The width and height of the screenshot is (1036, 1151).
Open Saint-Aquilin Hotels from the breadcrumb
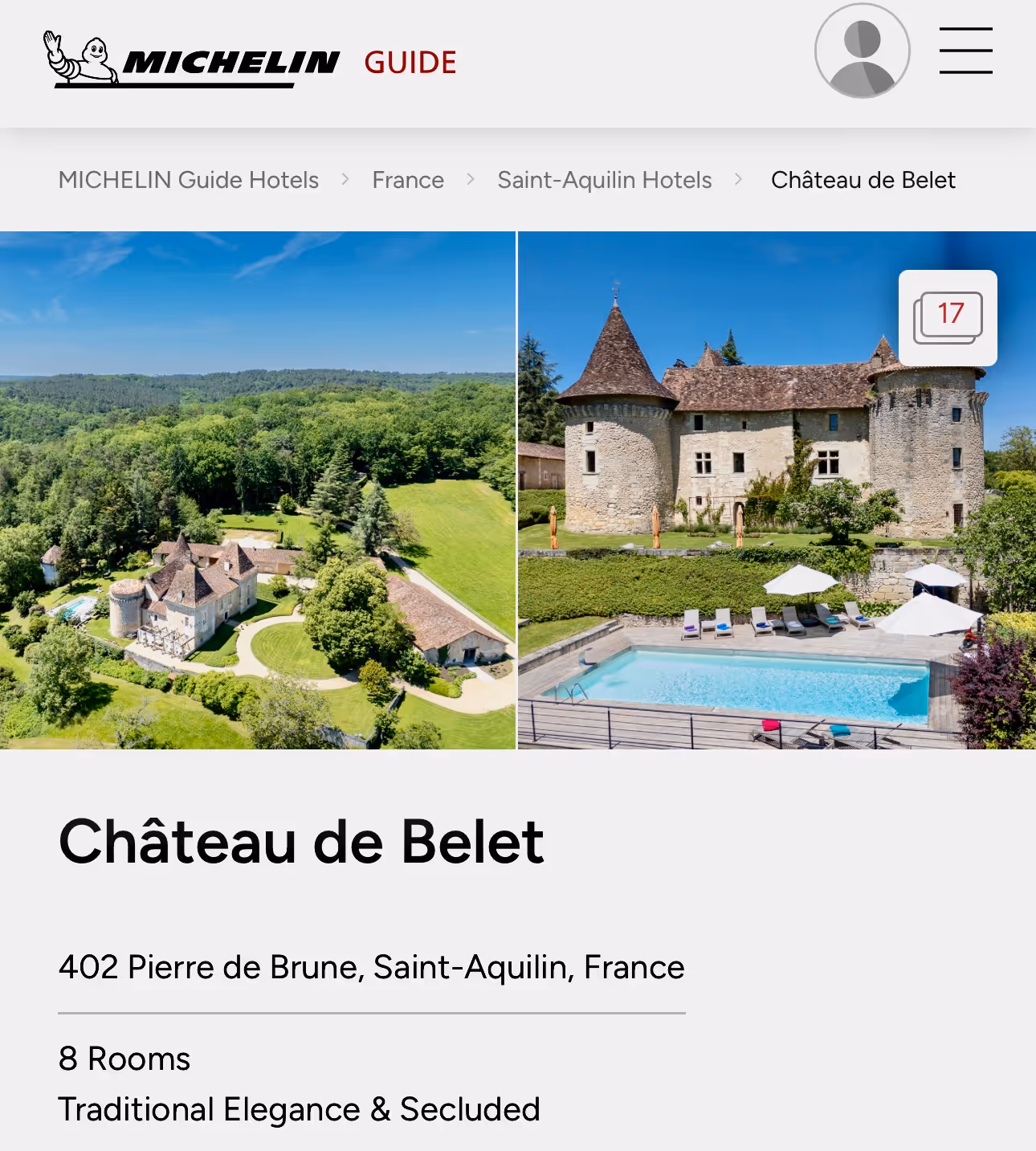(604, 181)
